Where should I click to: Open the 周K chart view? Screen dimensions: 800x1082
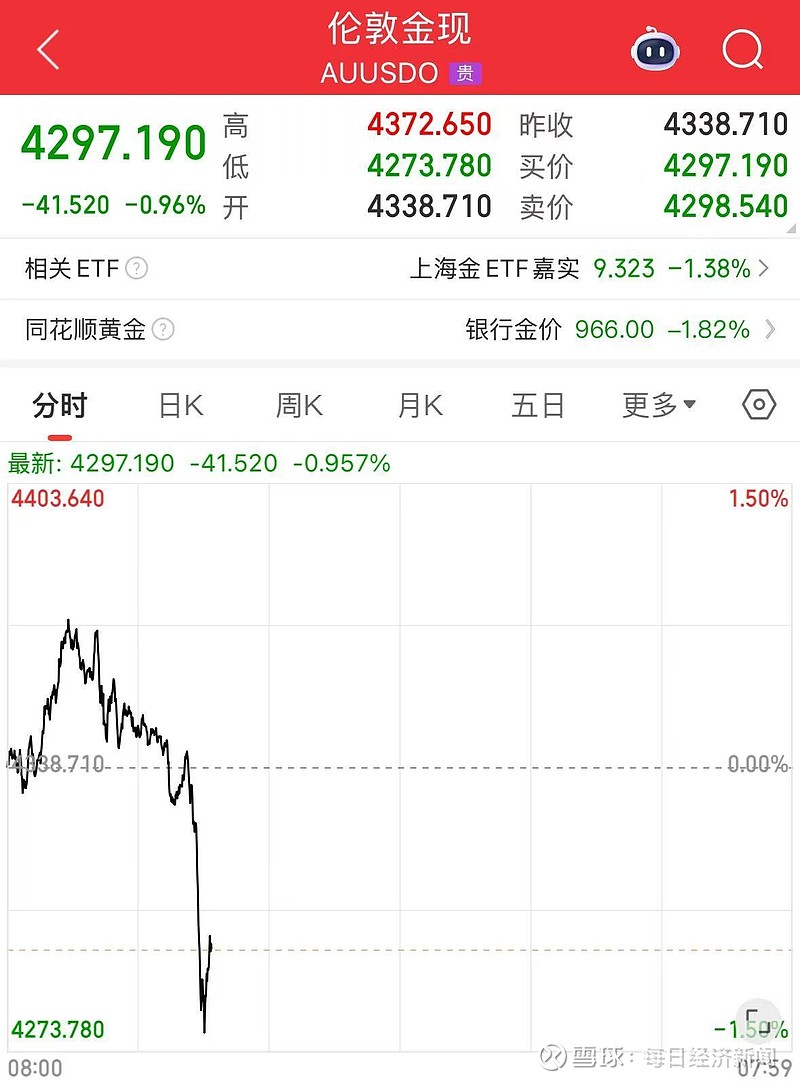click(x=297, y=404)
